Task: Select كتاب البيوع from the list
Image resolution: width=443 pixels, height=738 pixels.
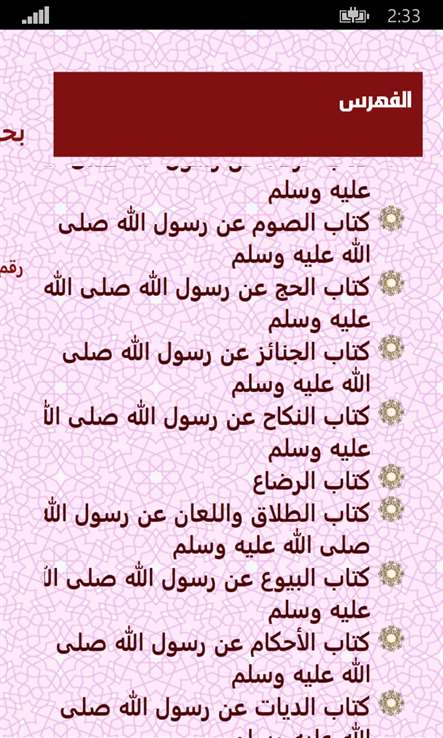Action: point(207,595)
